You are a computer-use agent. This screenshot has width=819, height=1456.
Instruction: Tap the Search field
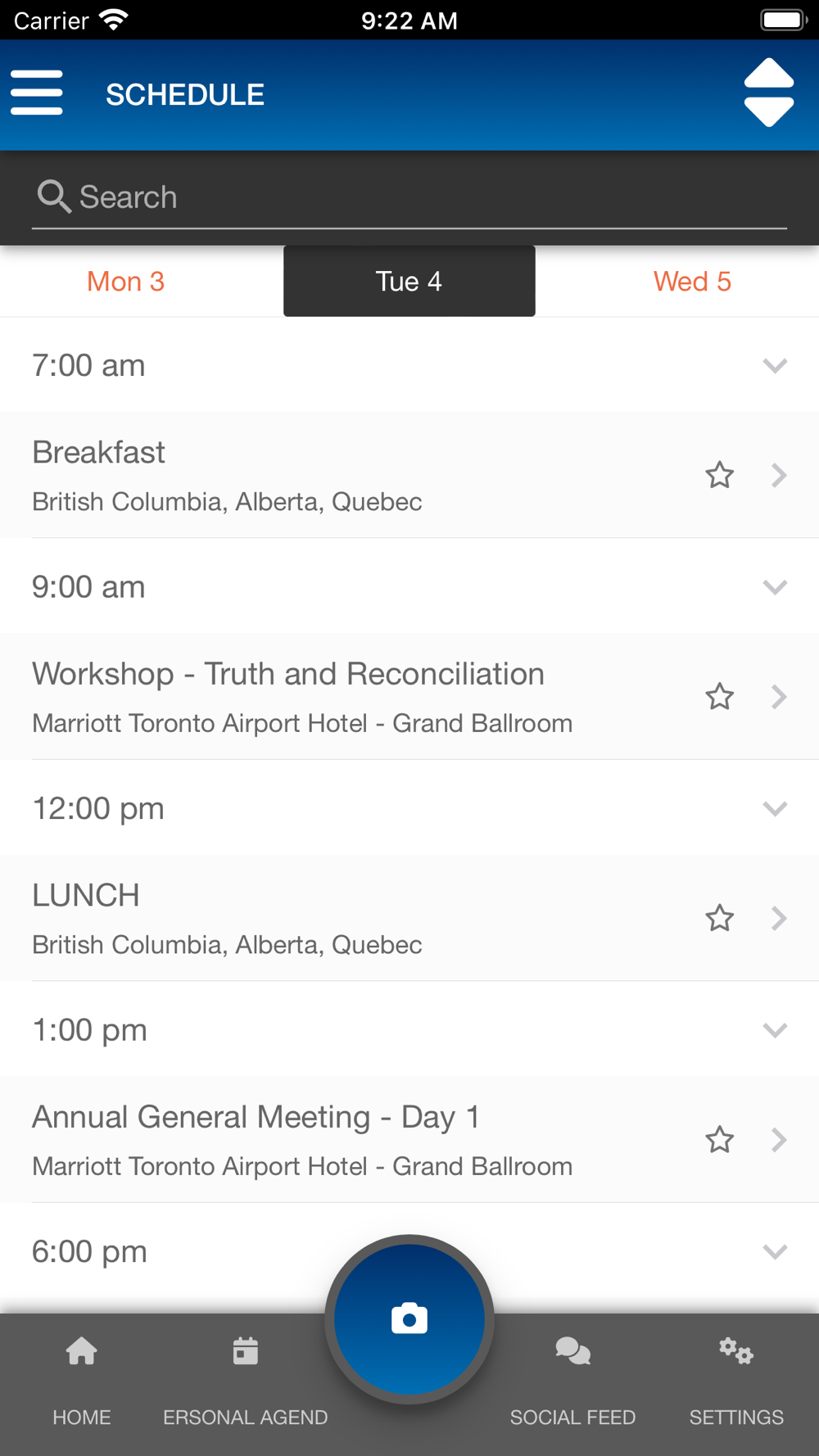[x=409, y=197]
